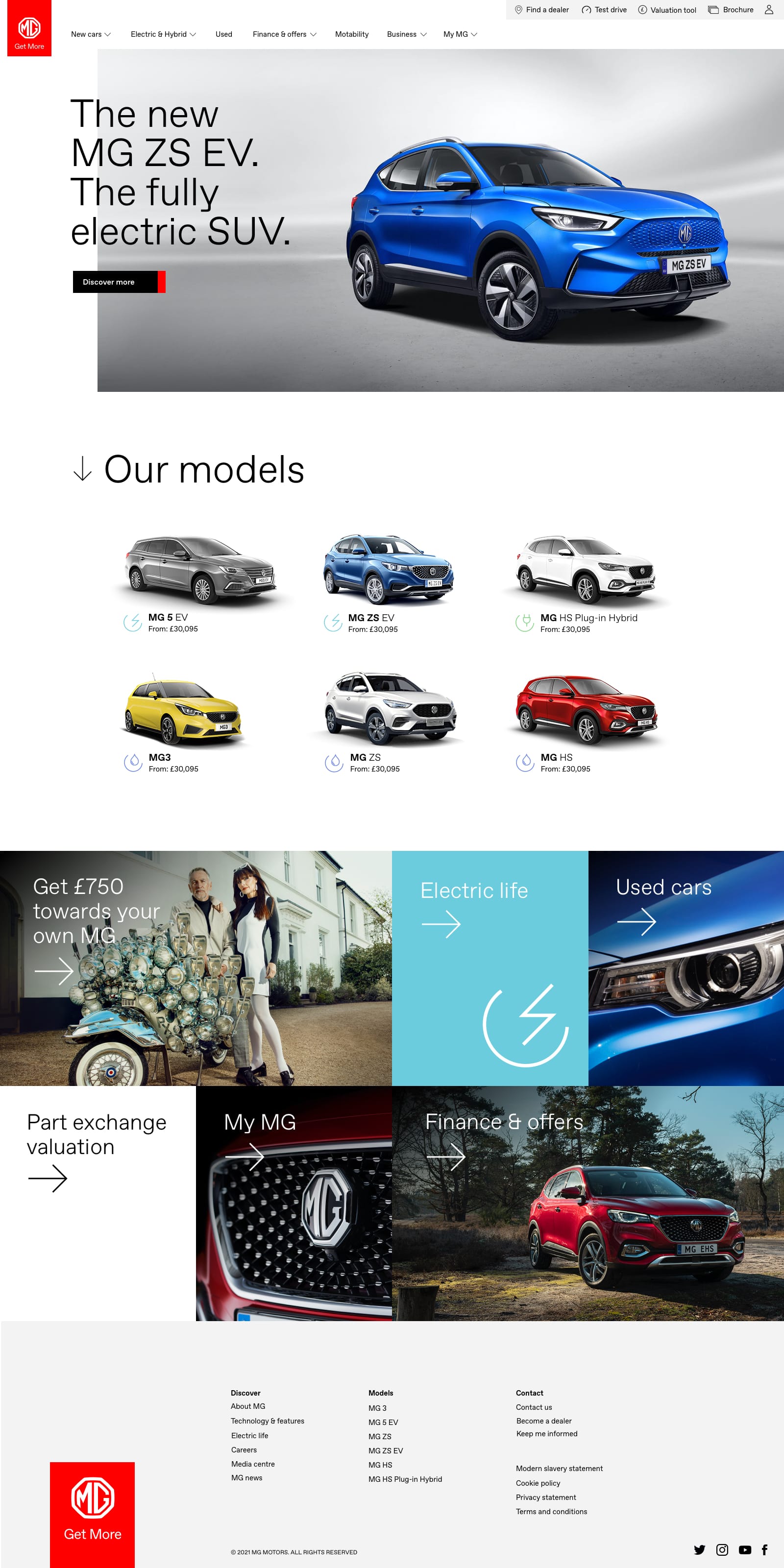Expand the New cars menu
This screenshot has width=784, height=1568.
pos(91,34)
